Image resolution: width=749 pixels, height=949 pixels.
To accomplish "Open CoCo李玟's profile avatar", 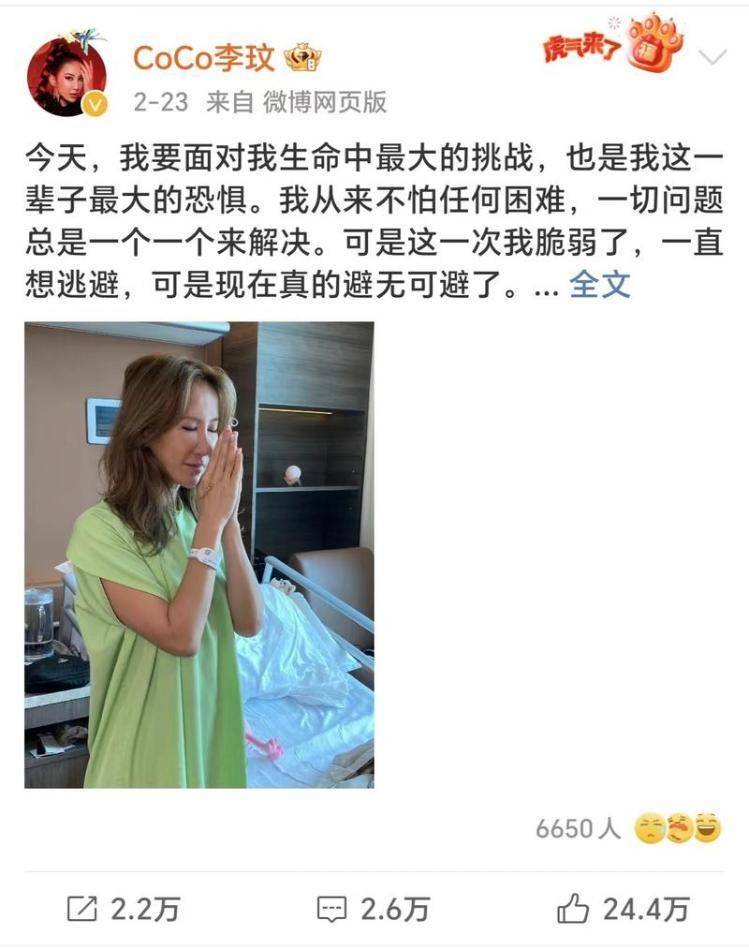I will pos(67,75).
